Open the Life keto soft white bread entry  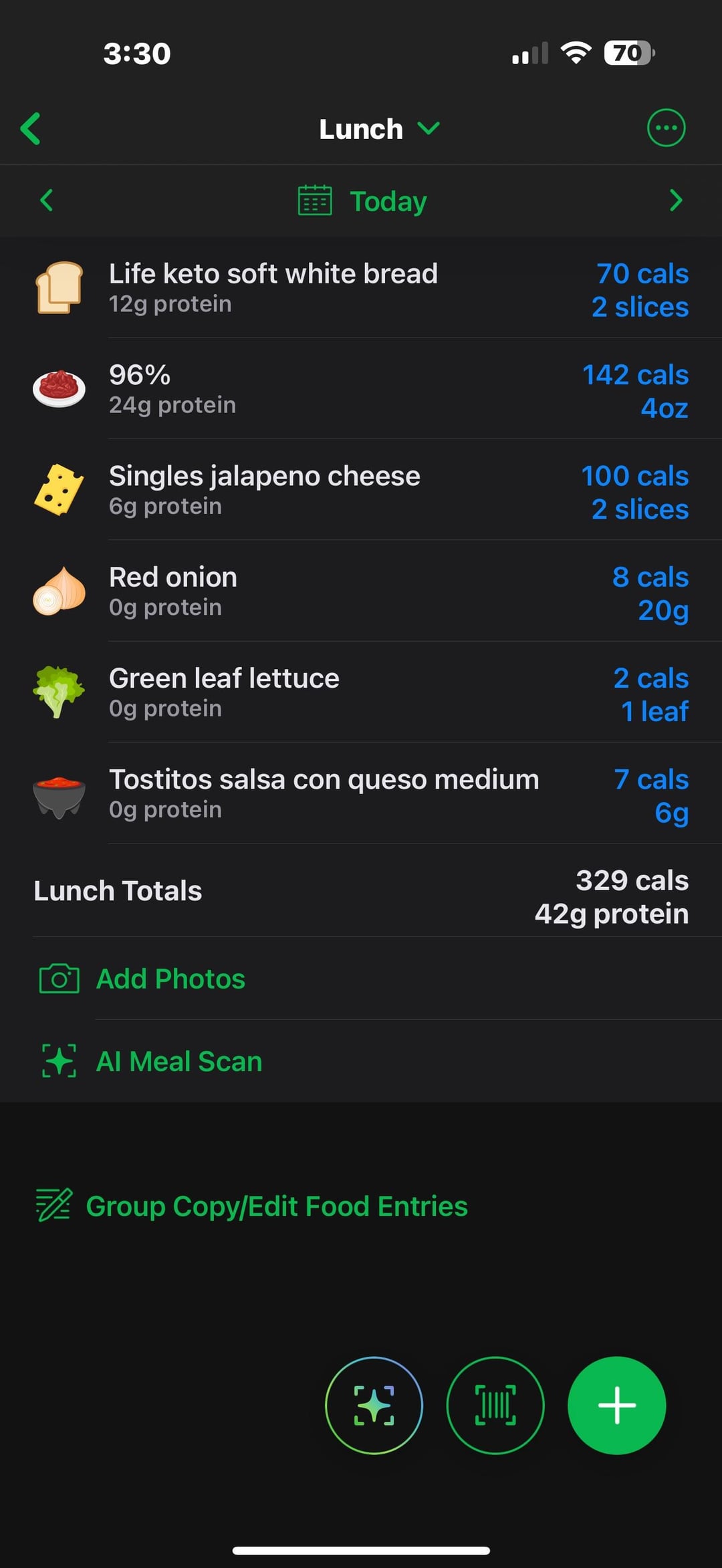pos(361,288)
